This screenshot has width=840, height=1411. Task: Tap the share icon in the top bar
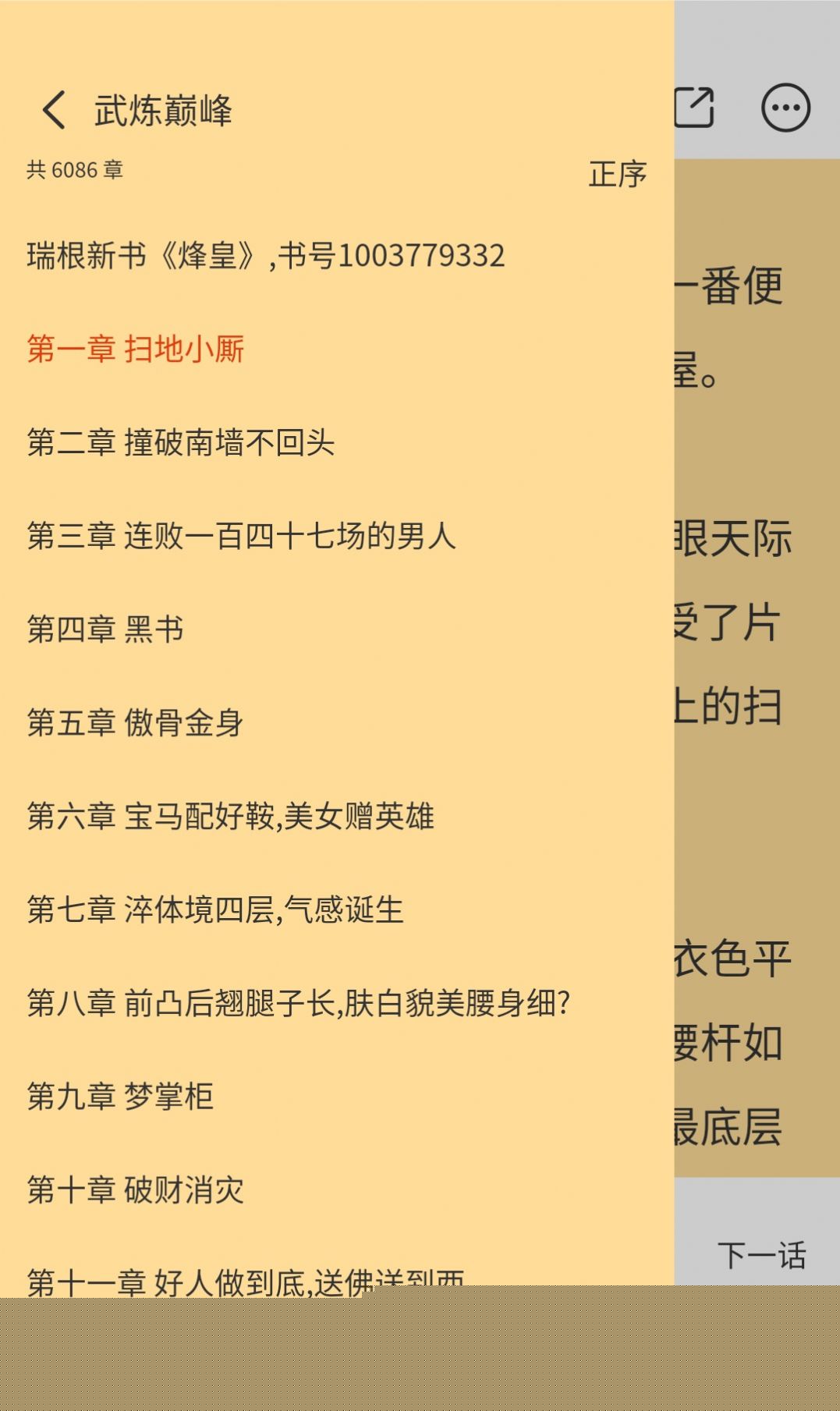coord(694,108)
